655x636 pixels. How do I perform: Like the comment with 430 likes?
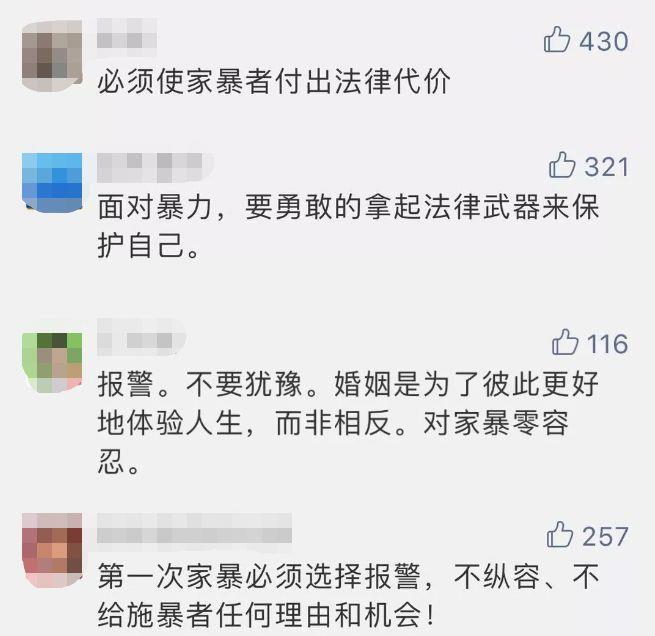coord(557,40)
